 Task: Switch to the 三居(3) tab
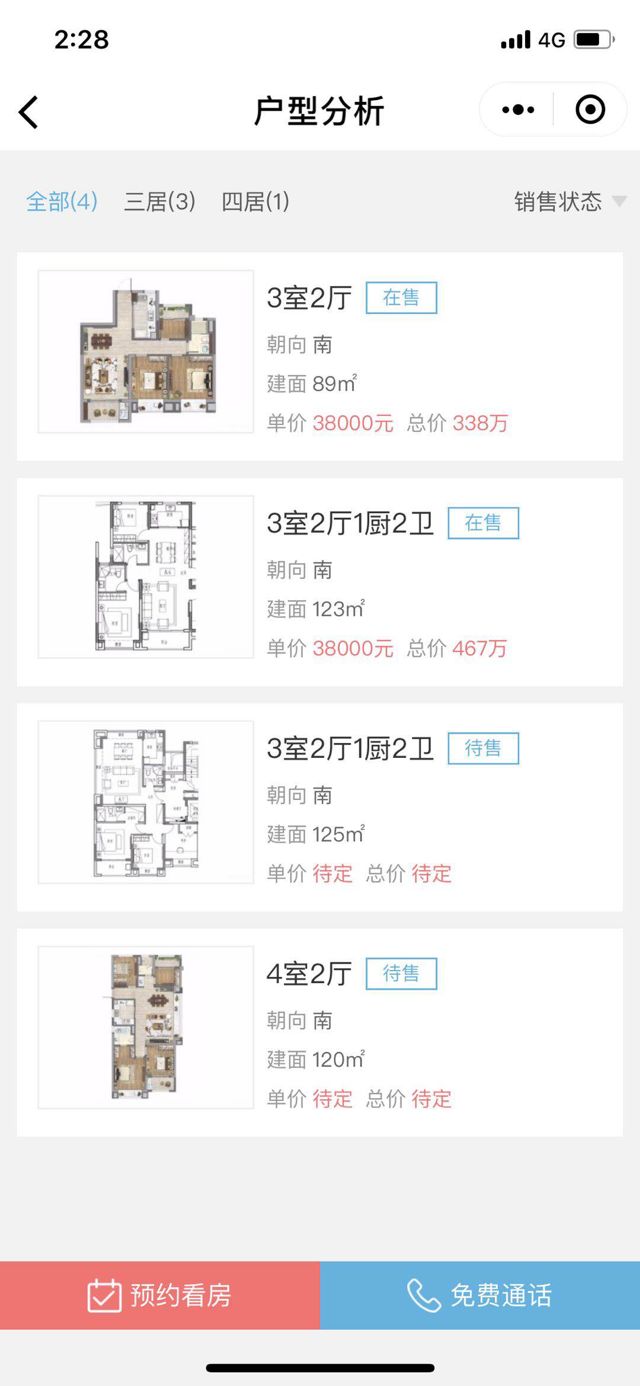(159, 201)
